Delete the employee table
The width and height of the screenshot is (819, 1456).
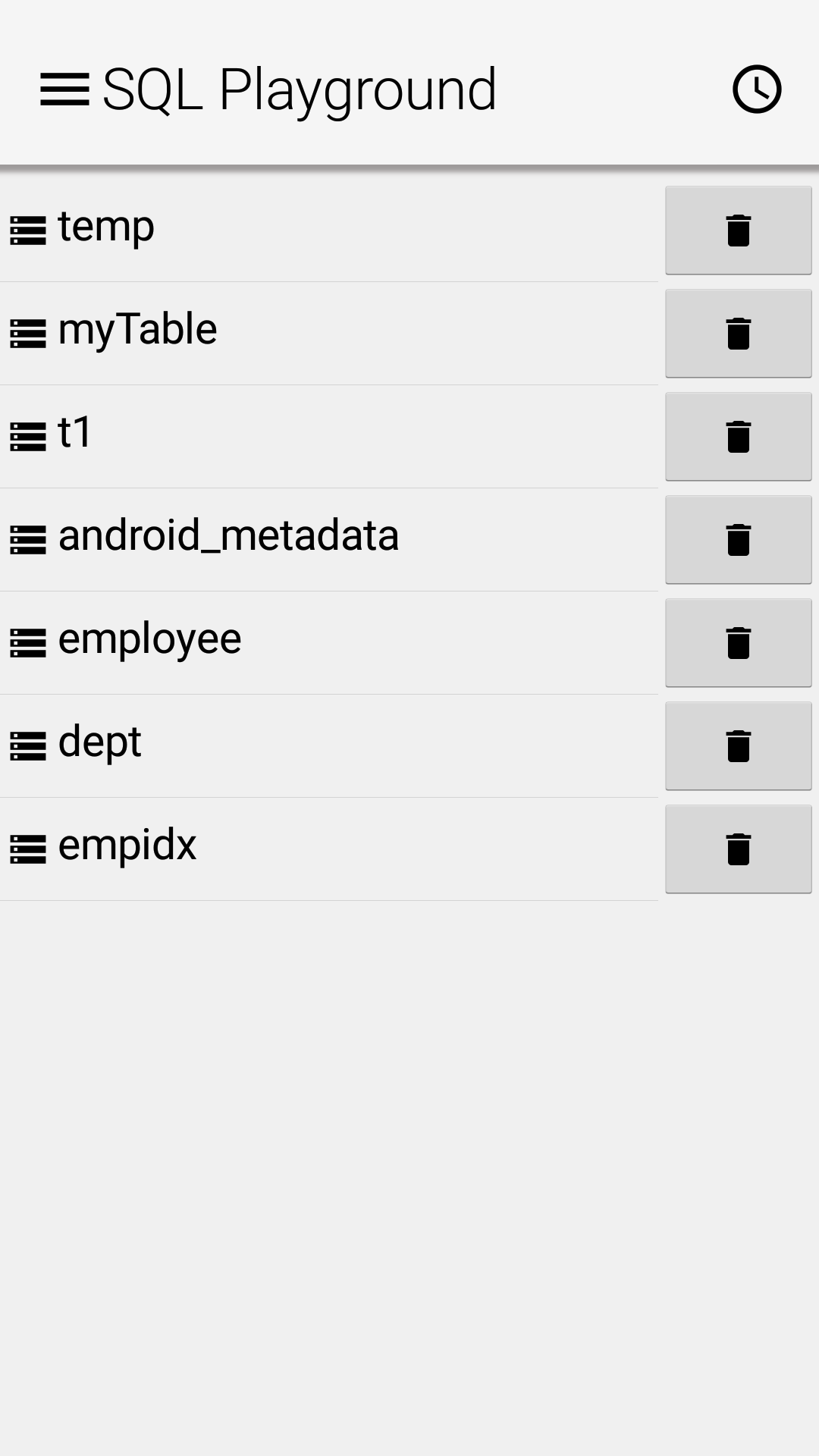(736, 642)
